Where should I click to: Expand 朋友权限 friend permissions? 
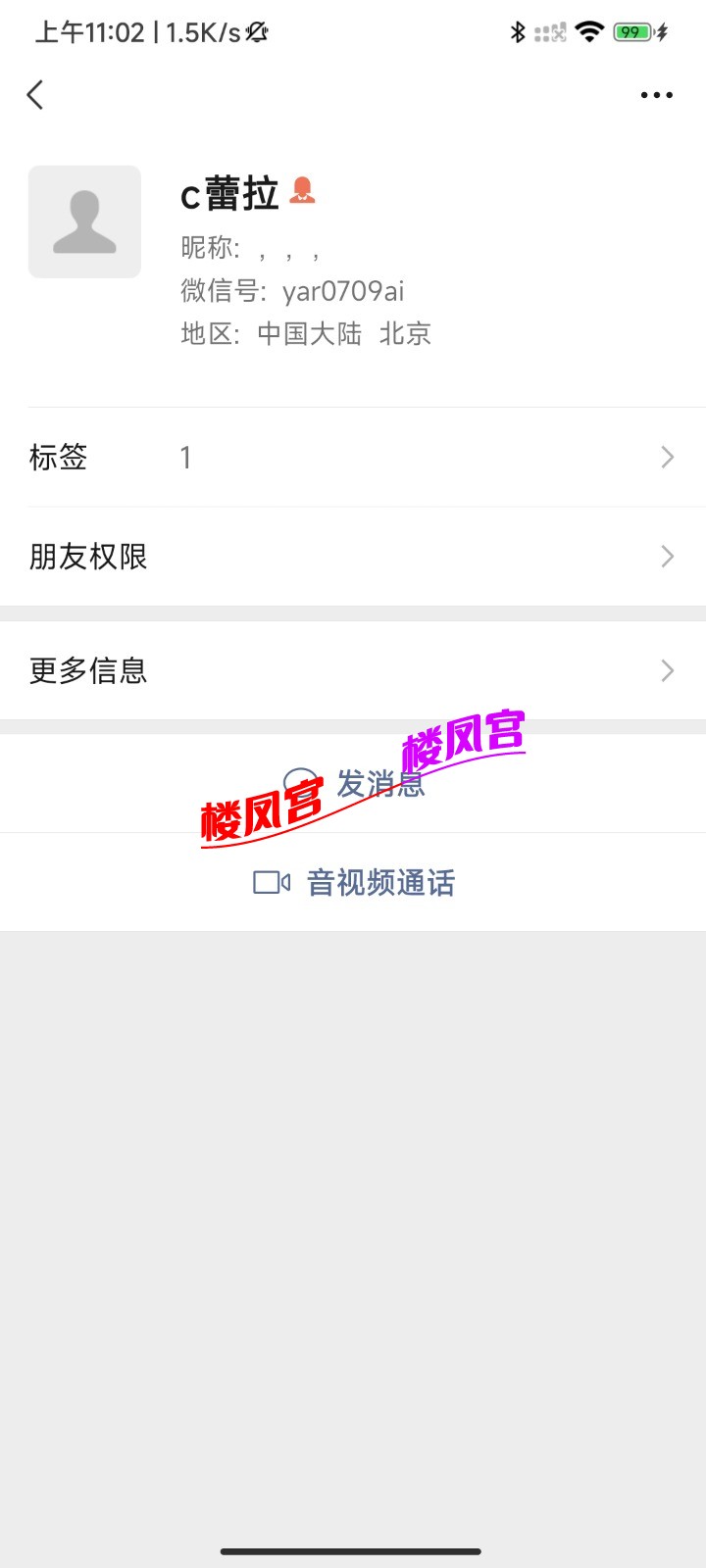[353, 556]
